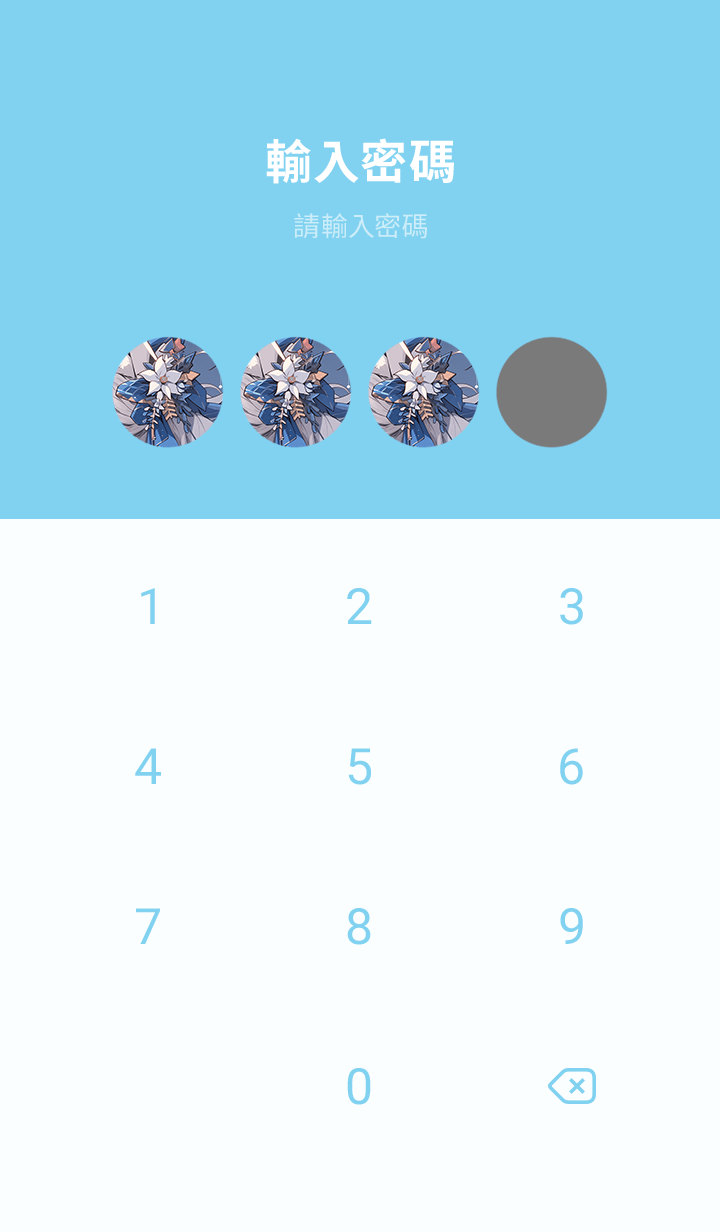Input the number 4

coord(148,767)
